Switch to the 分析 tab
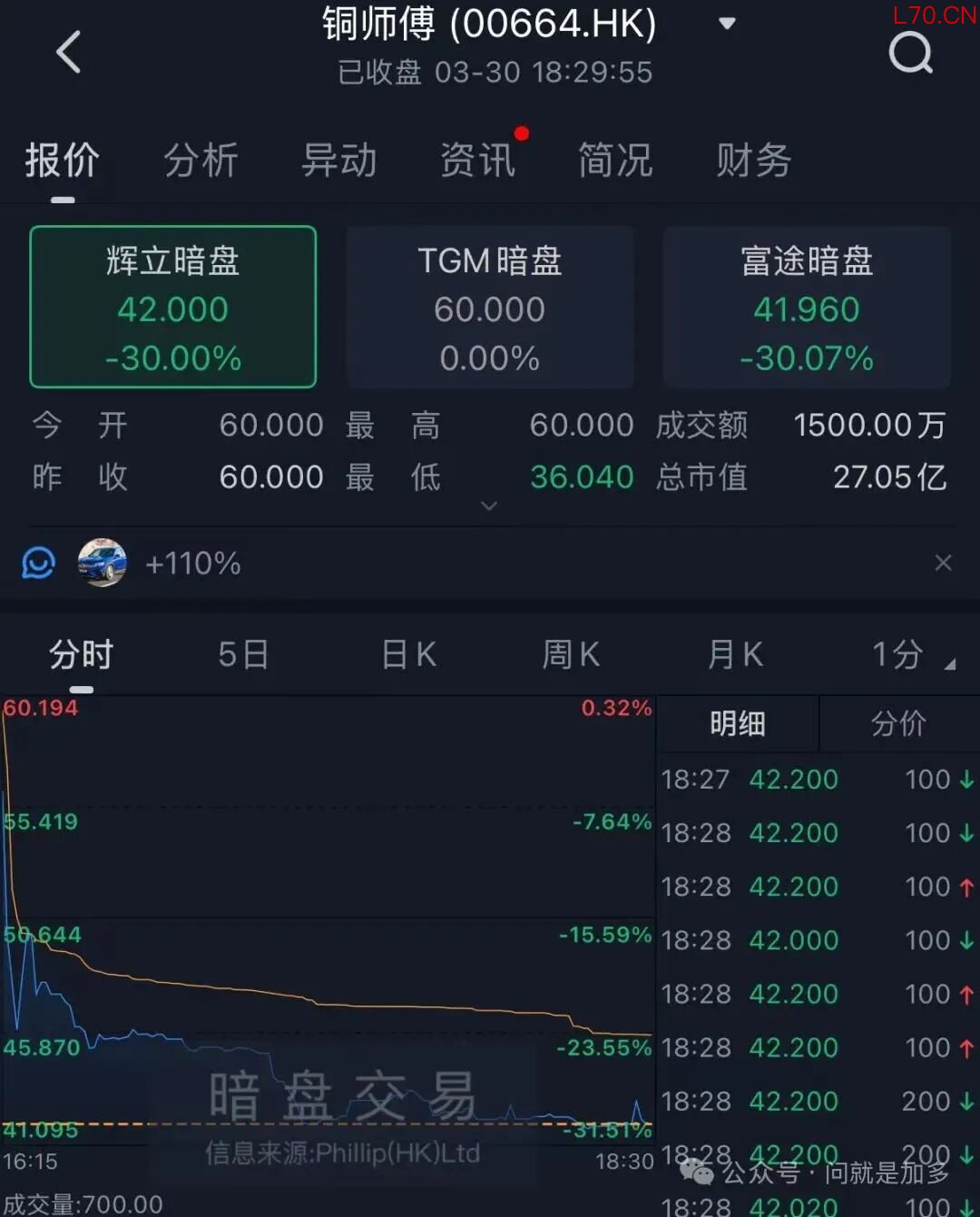 [x=201, y=161]
